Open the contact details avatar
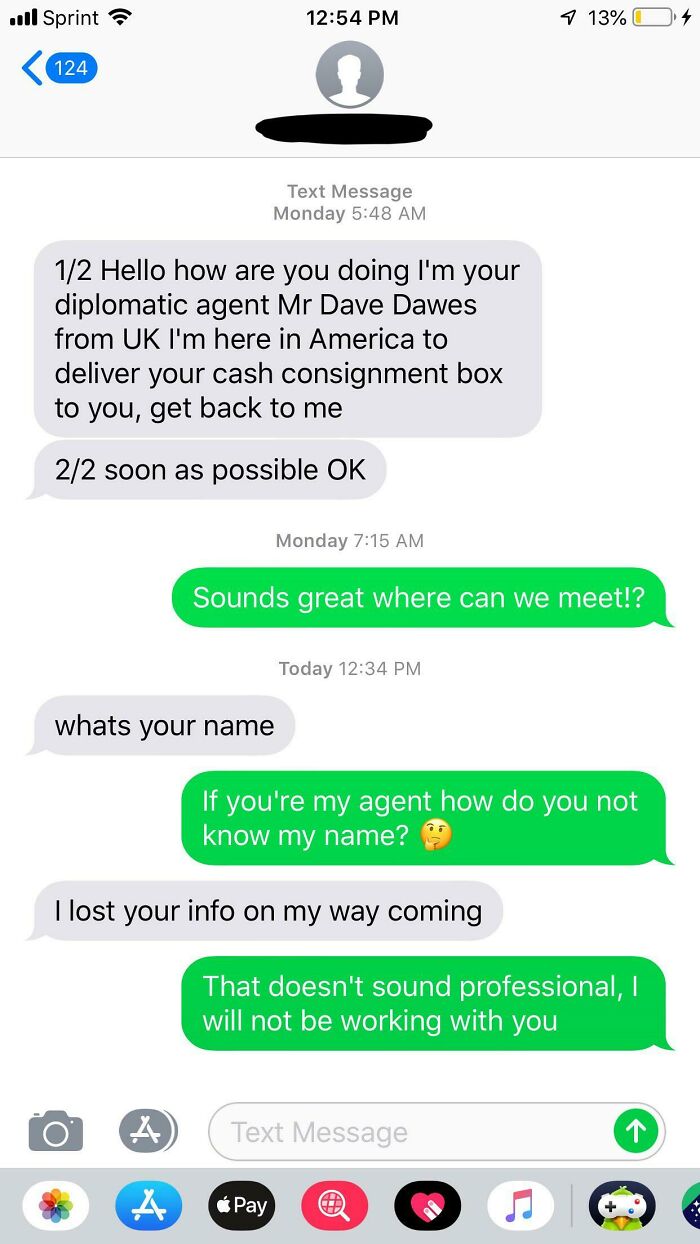Image resolution: width=700 pixels, height=1244 pixels. (x=349, y=75)
